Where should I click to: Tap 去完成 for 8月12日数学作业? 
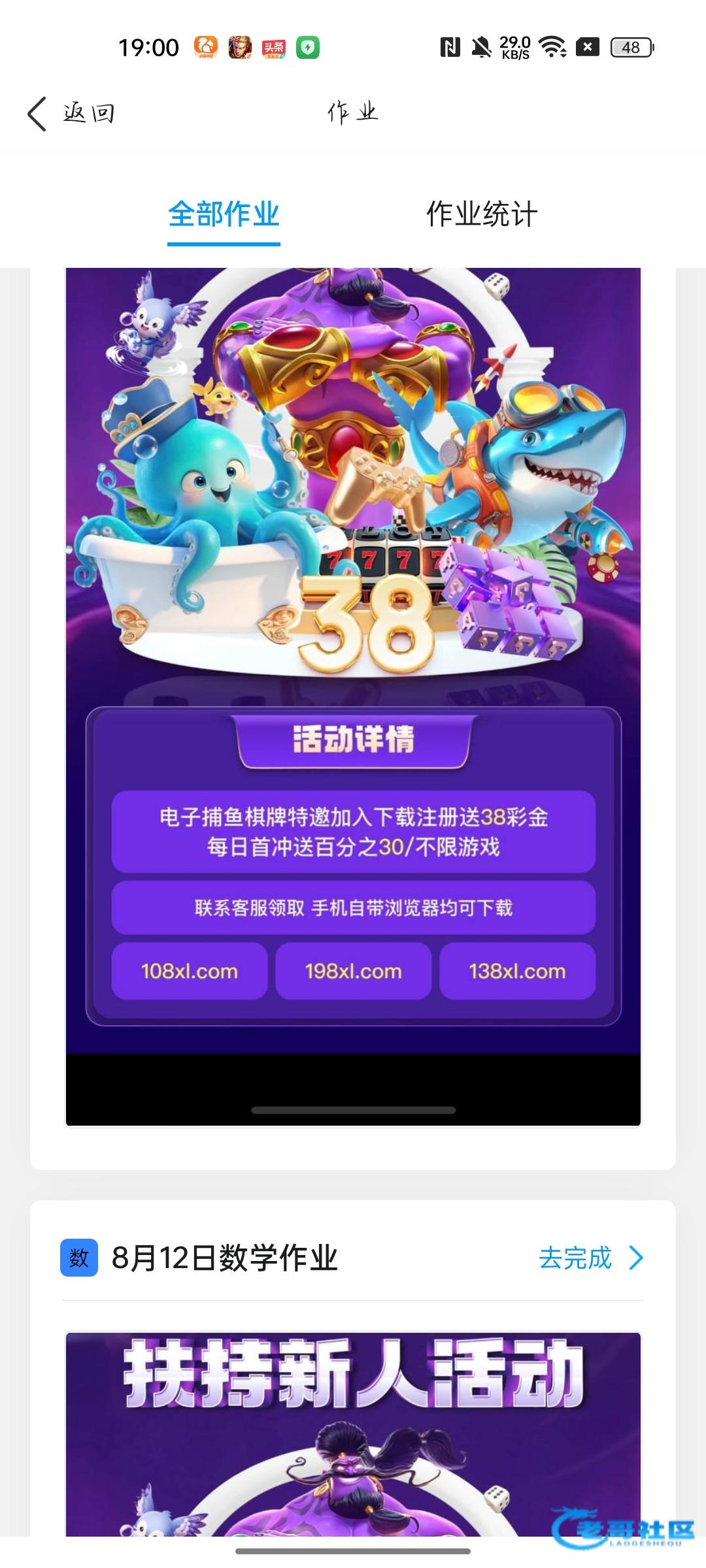[590, 1258]
